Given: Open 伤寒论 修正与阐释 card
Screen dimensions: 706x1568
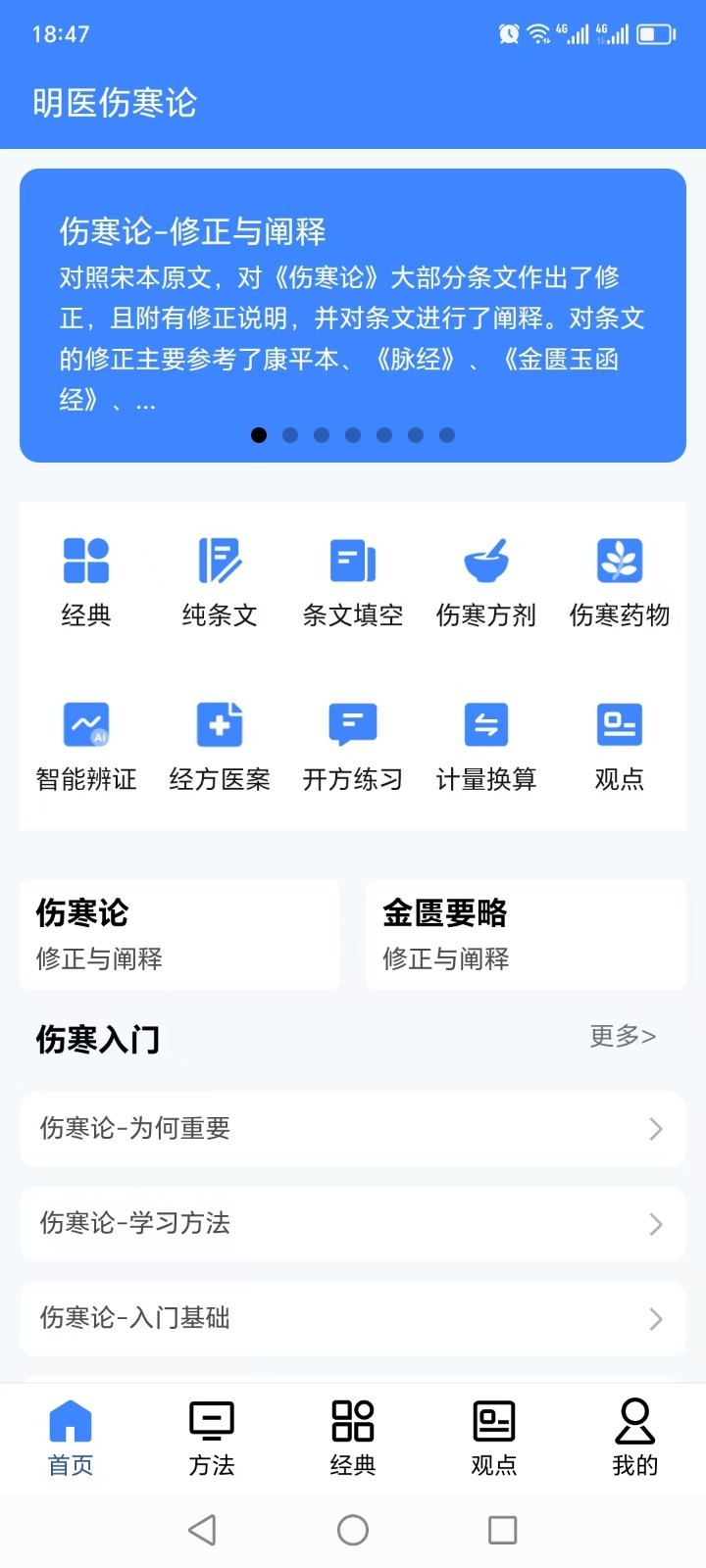Looking at the screenshot, I should (x=180, y=934).
